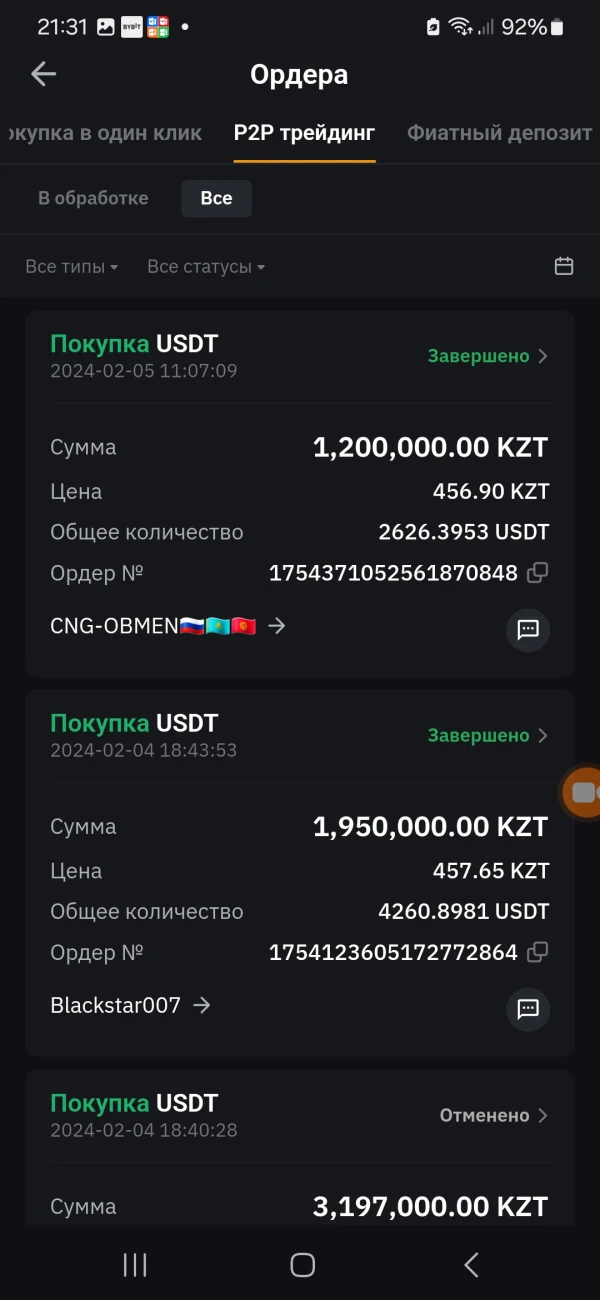
Task: Copy order number 1754371052561870848
Action: click(537, 573)
